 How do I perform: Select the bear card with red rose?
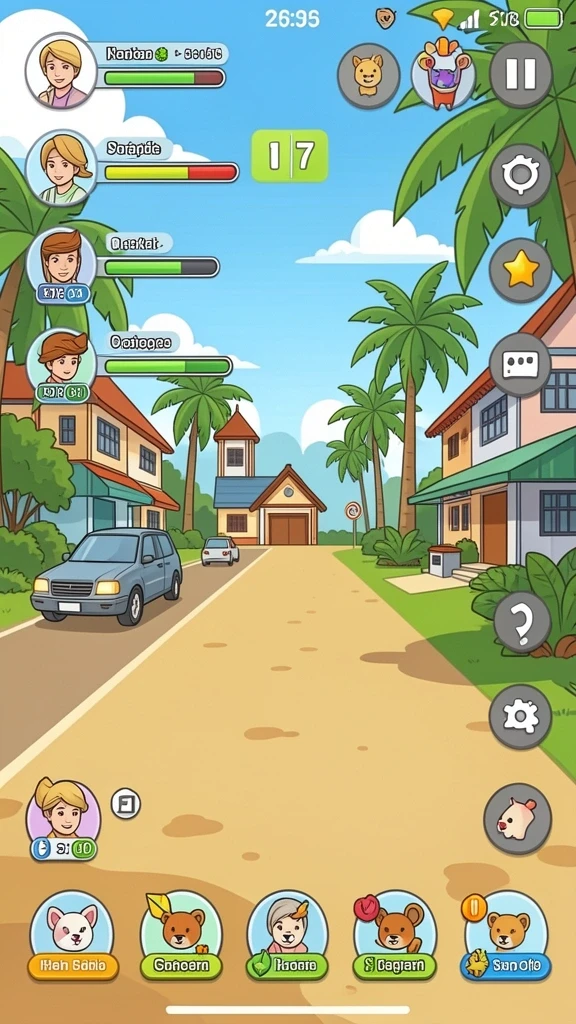point(394,935)
